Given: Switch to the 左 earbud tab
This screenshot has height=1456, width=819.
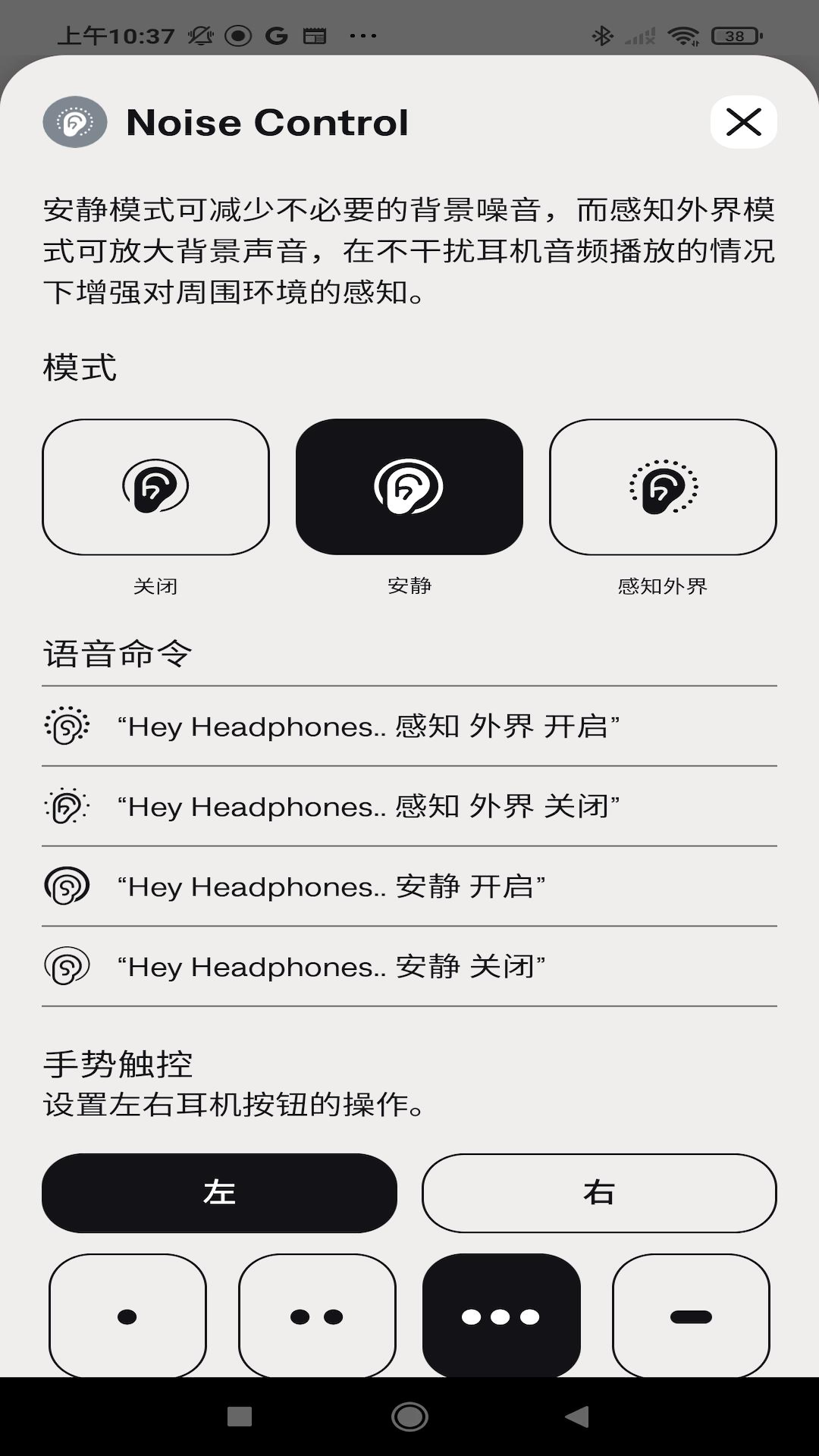Looking at the screenshot, I should coord(219,1193).
